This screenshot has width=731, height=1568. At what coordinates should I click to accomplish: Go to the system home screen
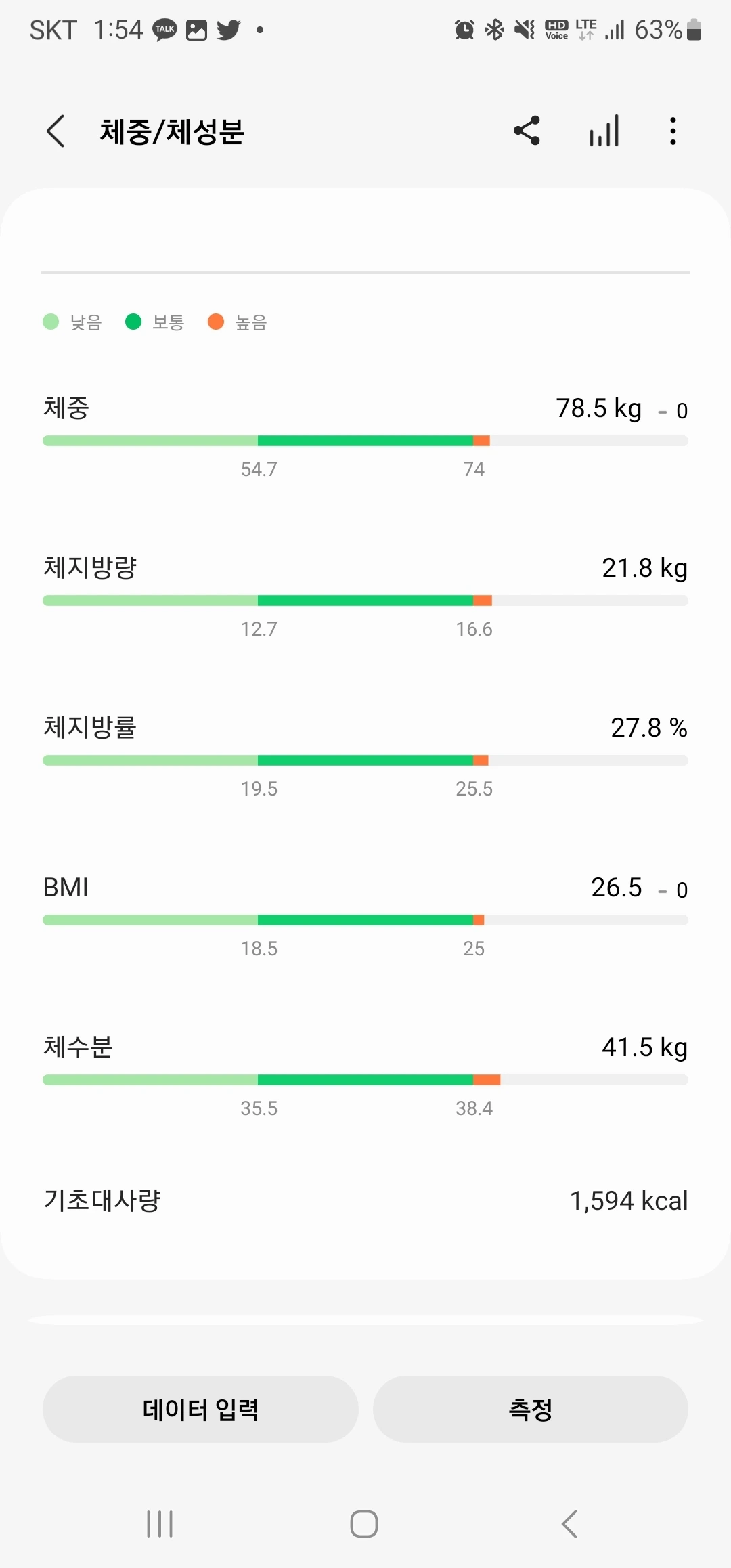[364, 1524]
